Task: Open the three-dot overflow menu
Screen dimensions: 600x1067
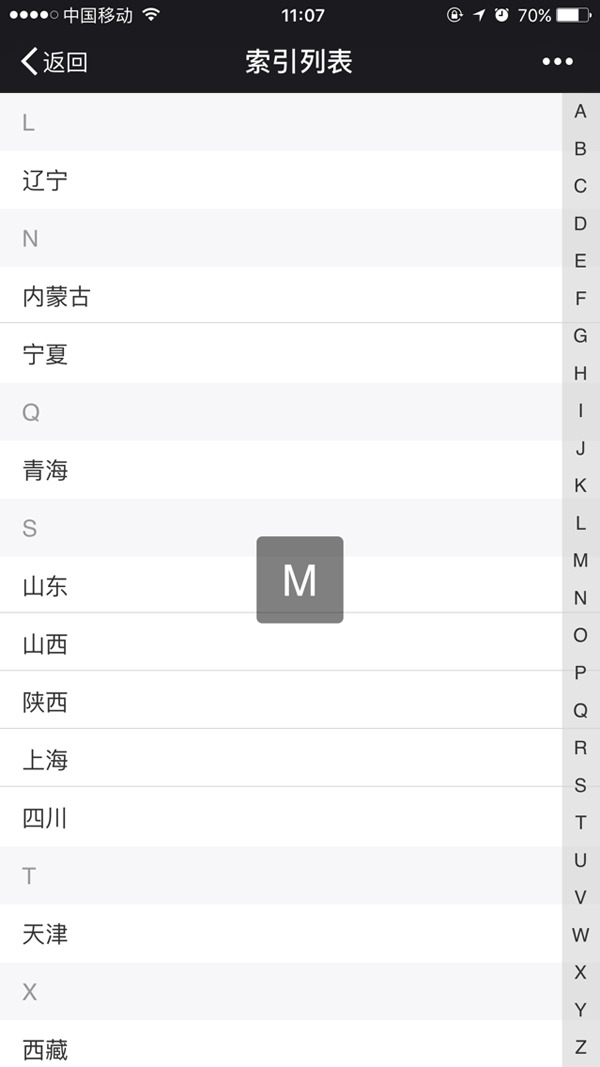Action: click(557, 62)
